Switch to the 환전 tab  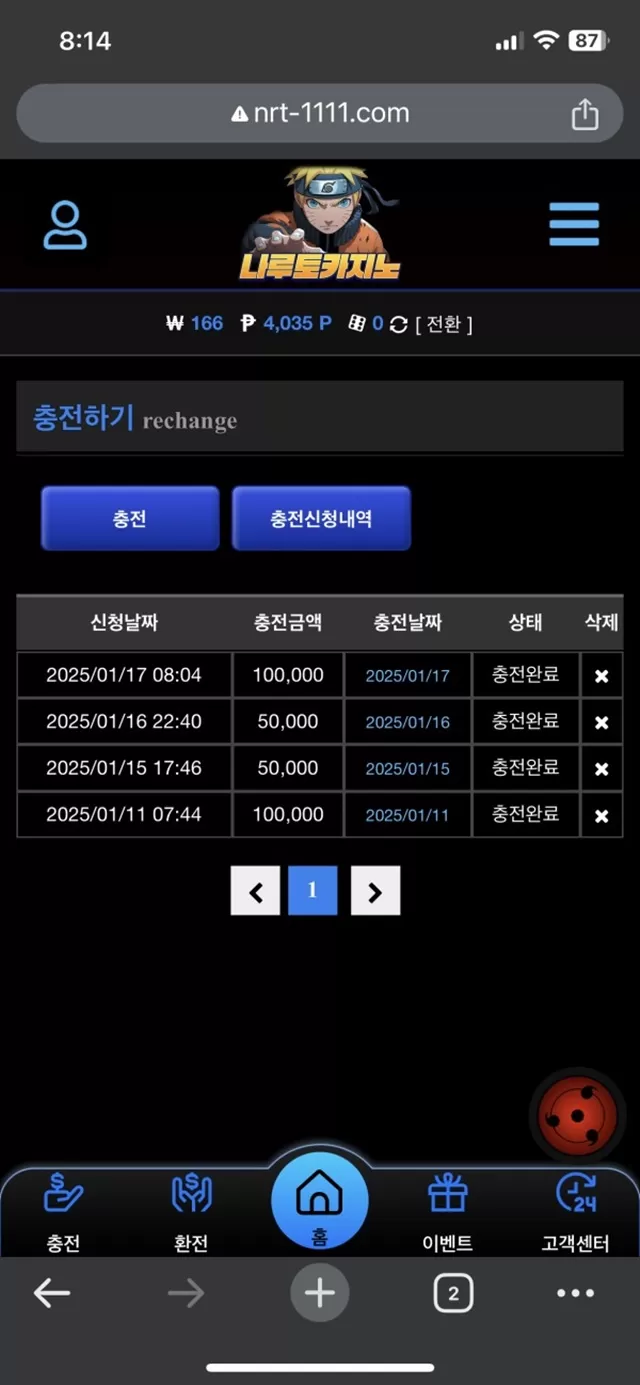191,1212
